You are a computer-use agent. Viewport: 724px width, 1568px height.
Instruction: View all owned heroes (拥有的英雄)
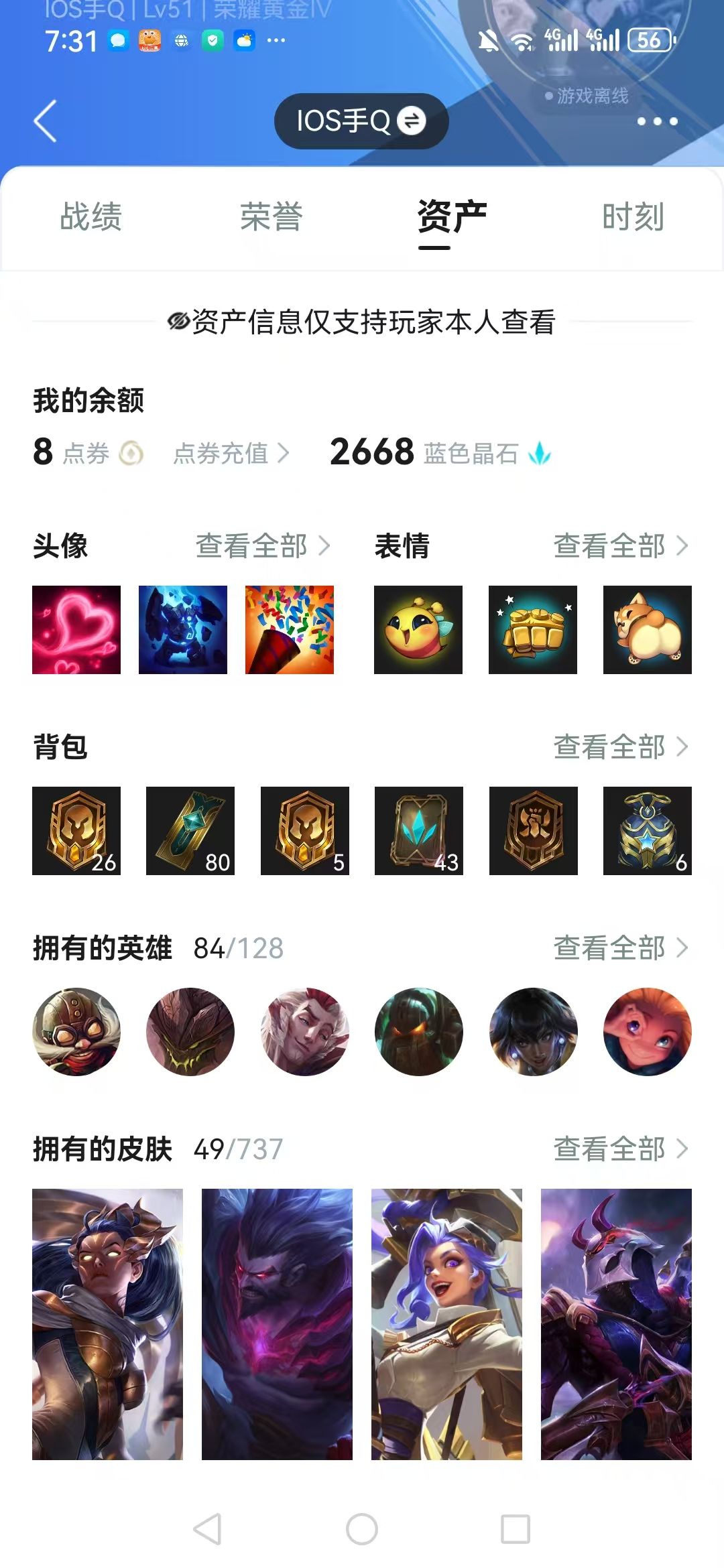tap(621, 948)
